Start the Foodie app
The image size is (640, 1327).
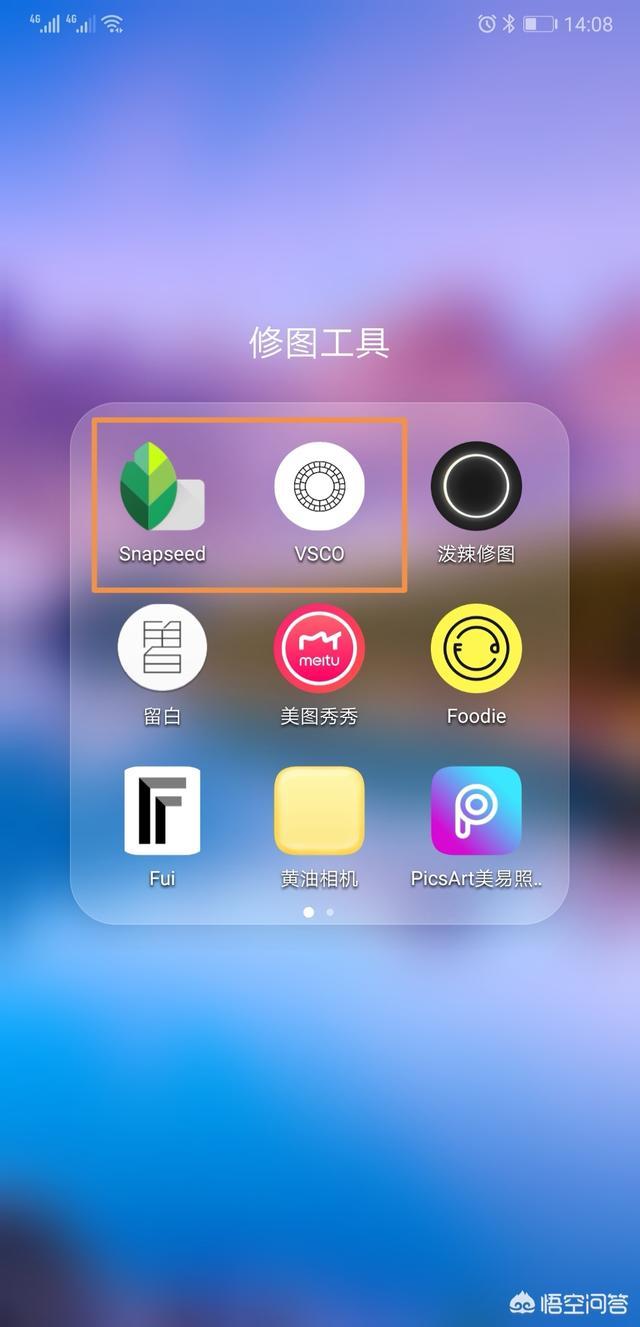tap(476, 649)
